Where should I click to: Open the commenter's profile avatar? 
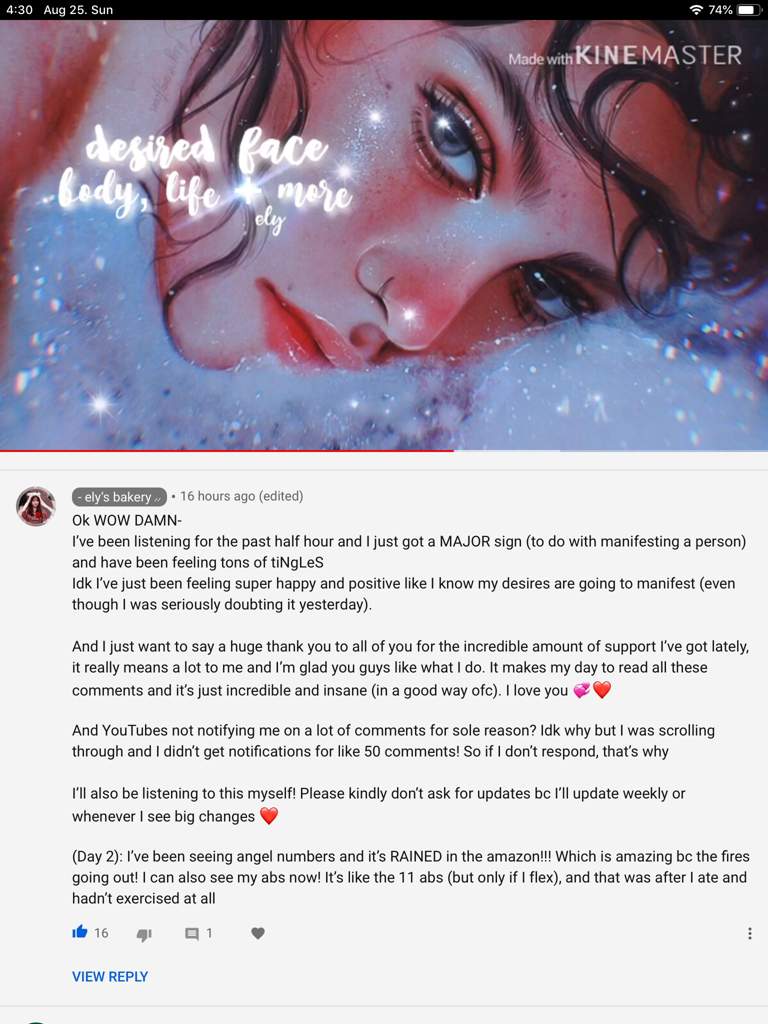pos(36,507)
